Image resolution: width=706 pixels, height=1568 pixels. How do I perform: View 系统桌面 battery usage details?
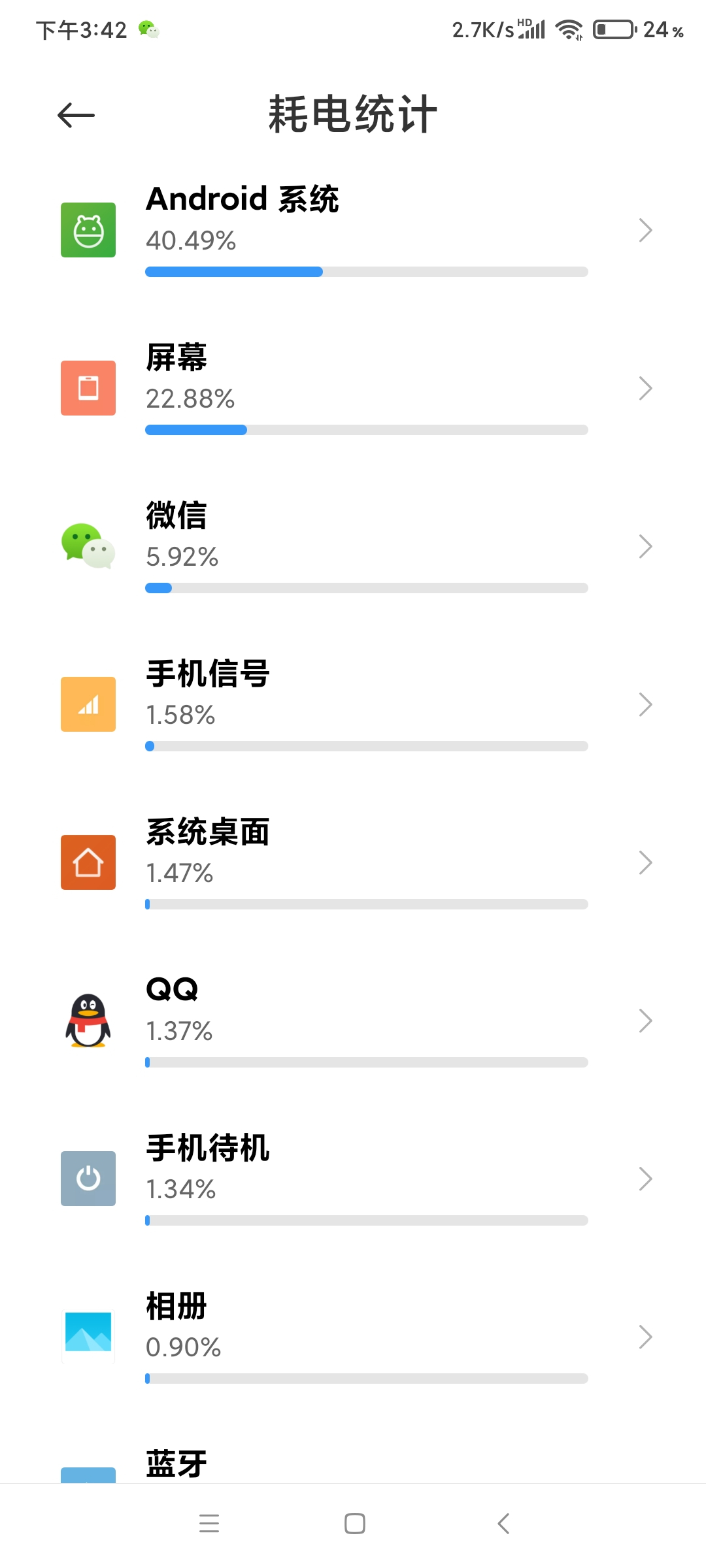(353, 862)
